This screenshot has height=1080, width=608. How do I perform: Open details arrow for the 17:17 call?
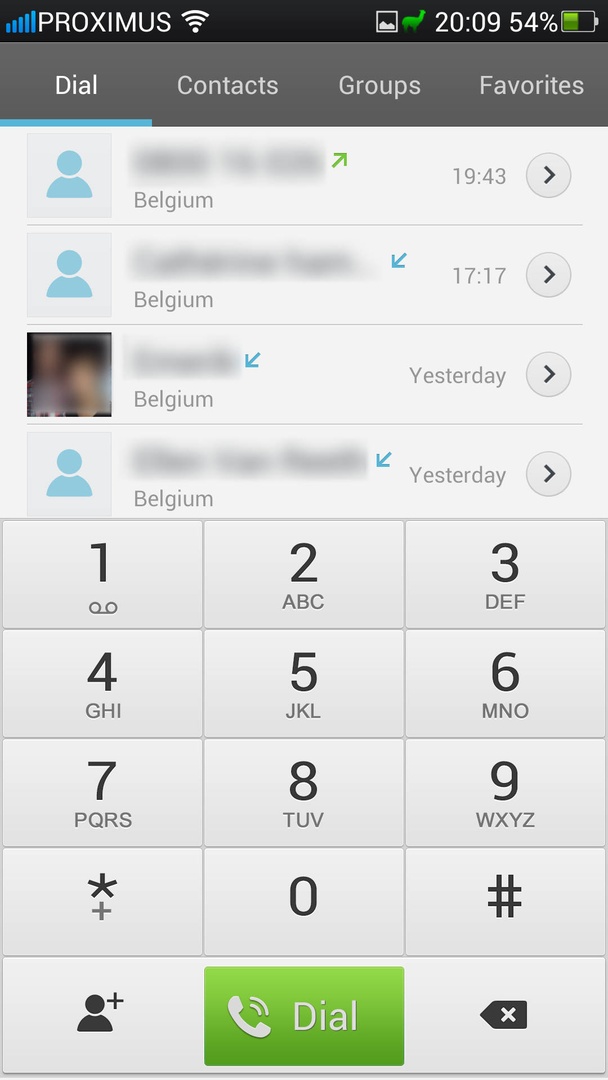[548, 275]
